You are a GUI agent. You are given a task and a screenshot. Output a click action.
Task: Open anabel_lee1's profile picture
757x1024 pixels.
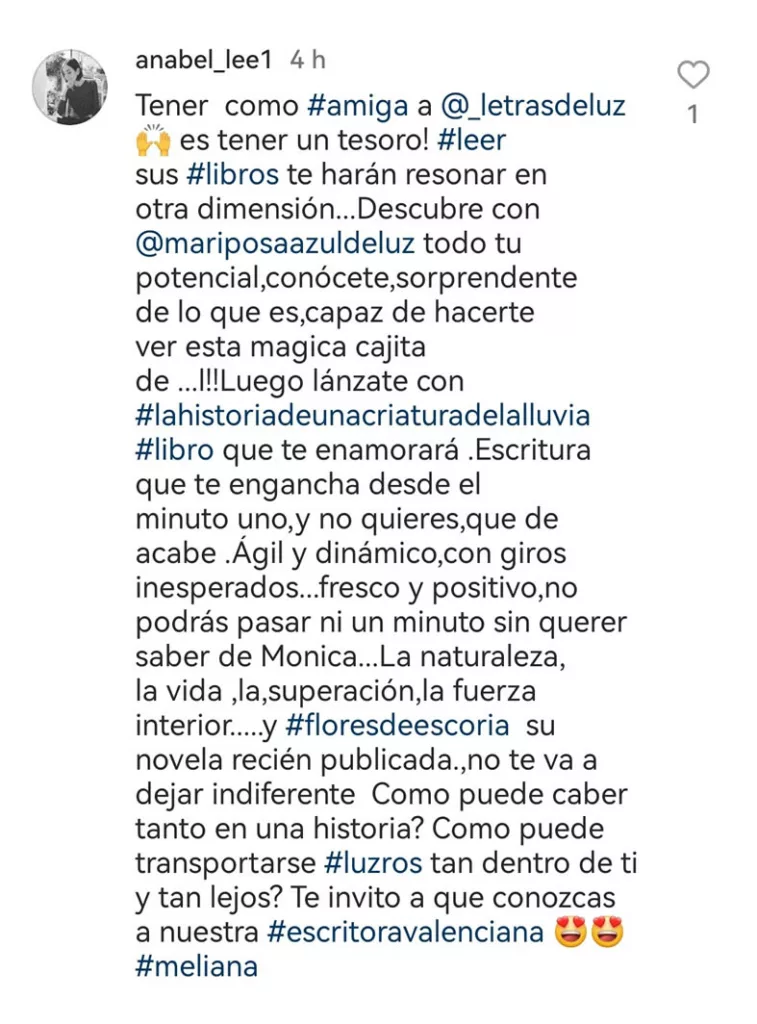click(70, 87)
